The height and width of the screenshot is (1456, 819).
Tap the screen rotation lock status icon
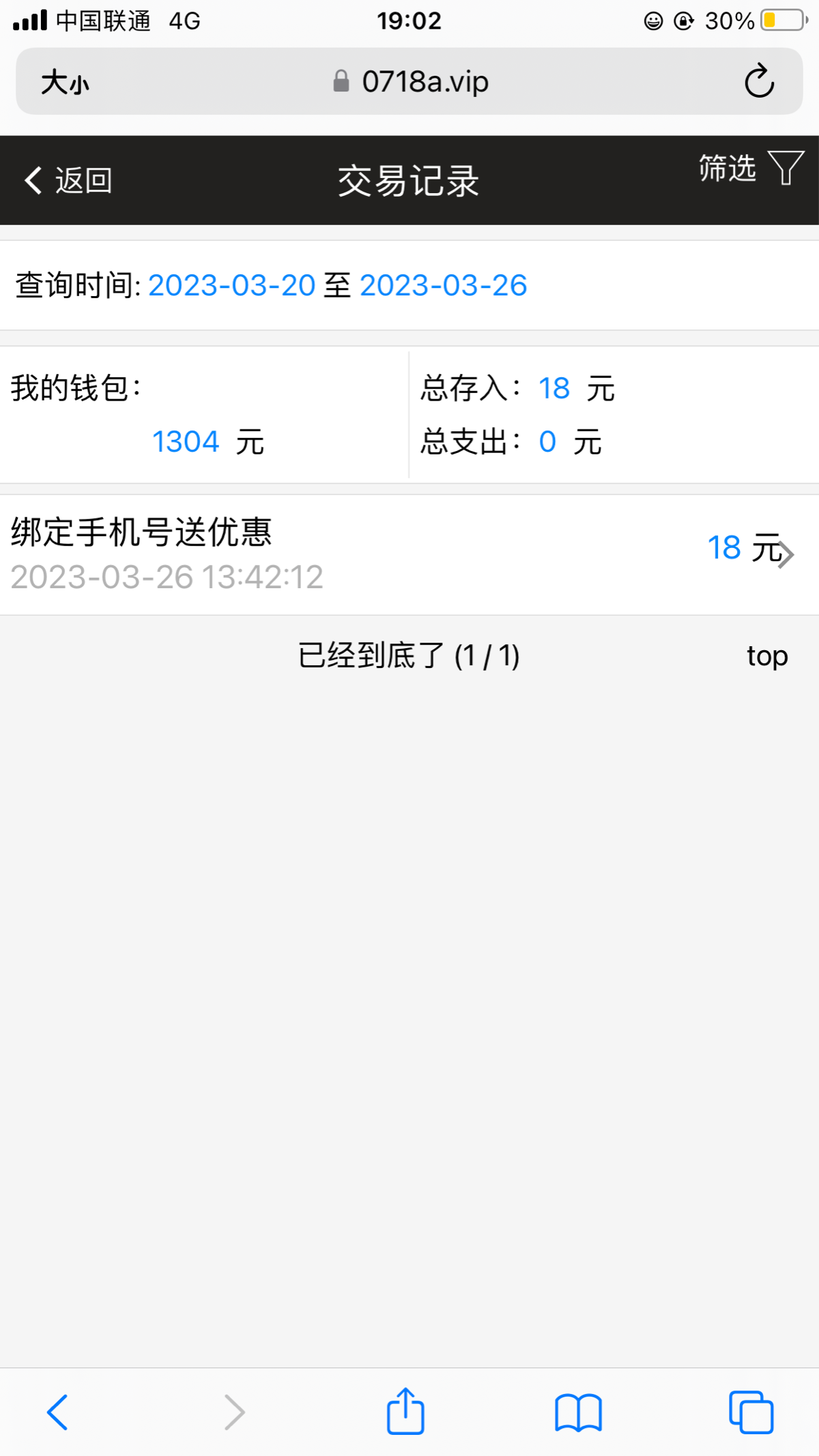tap(684, 20)
